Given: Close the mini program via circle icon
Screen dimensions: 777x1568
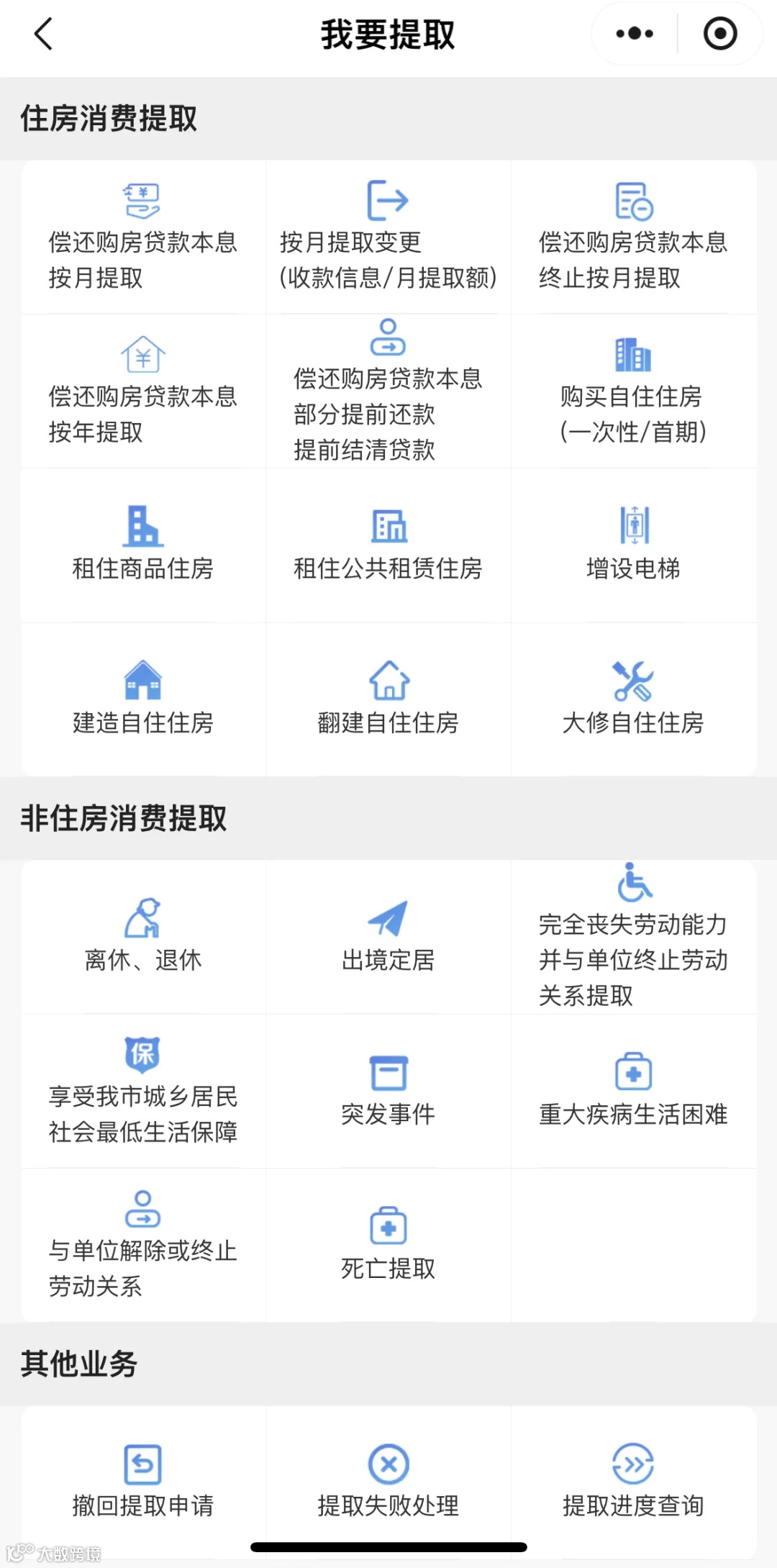Looking at the screenshot, I should point(719,34).
